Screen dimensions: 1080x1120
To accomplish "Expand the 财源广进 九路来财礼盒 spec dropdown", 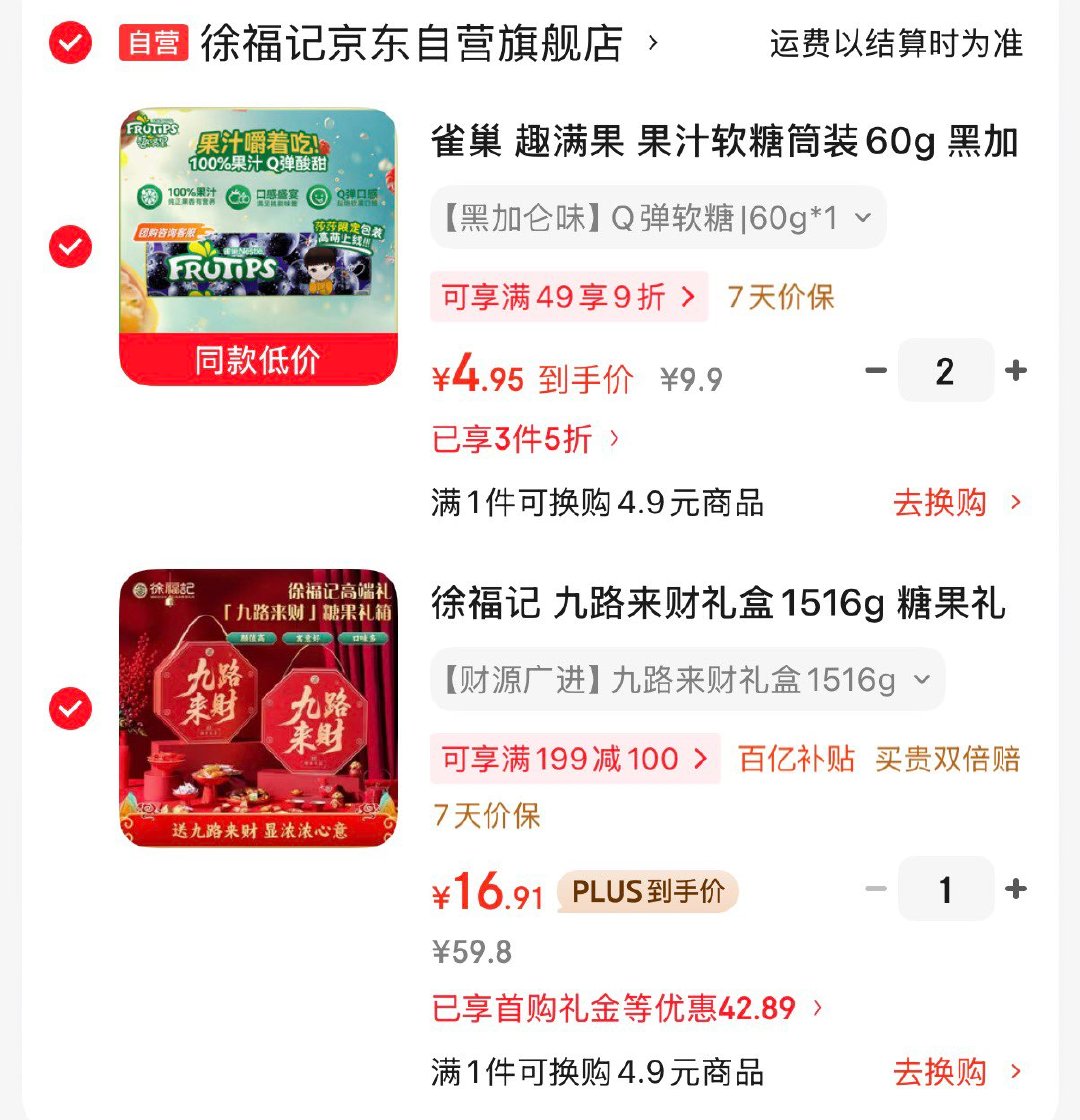I will click(x=687, y=680).
